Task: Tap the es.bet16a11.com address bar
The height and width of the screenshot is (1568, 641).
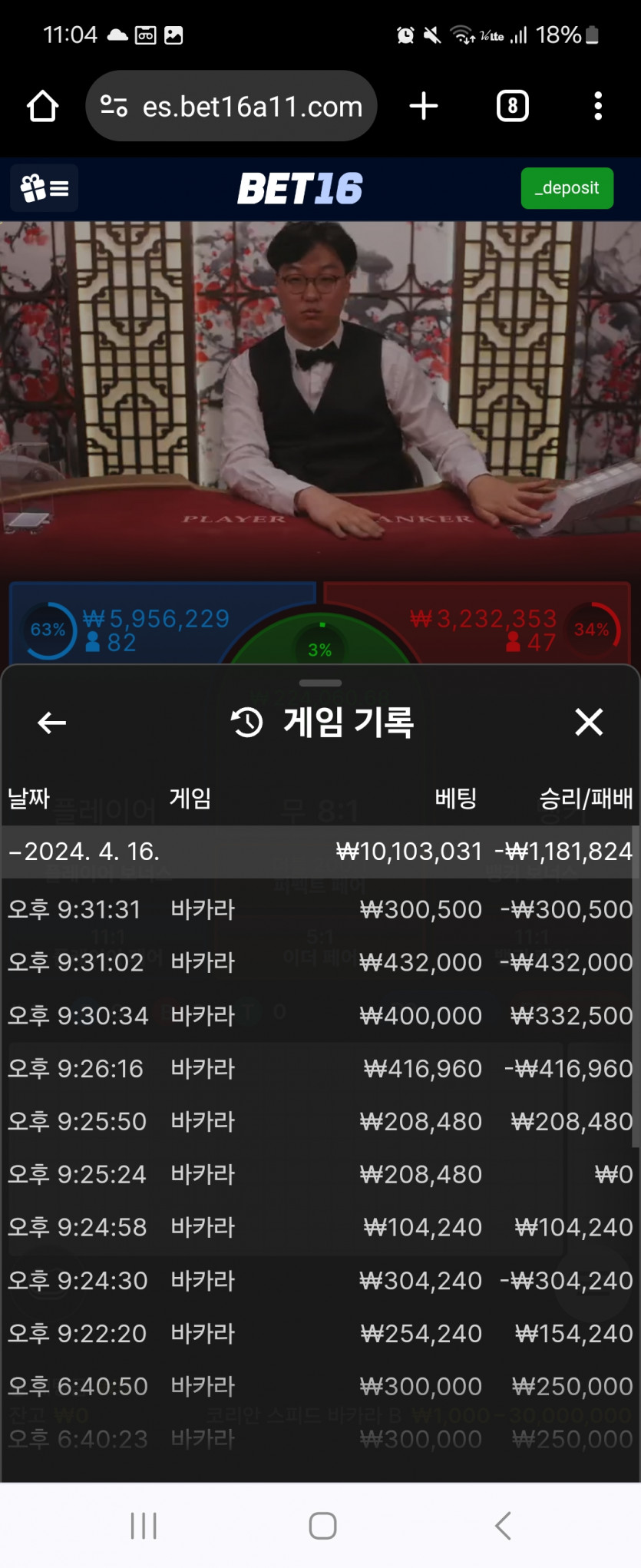Action: [x=232, y=106]
